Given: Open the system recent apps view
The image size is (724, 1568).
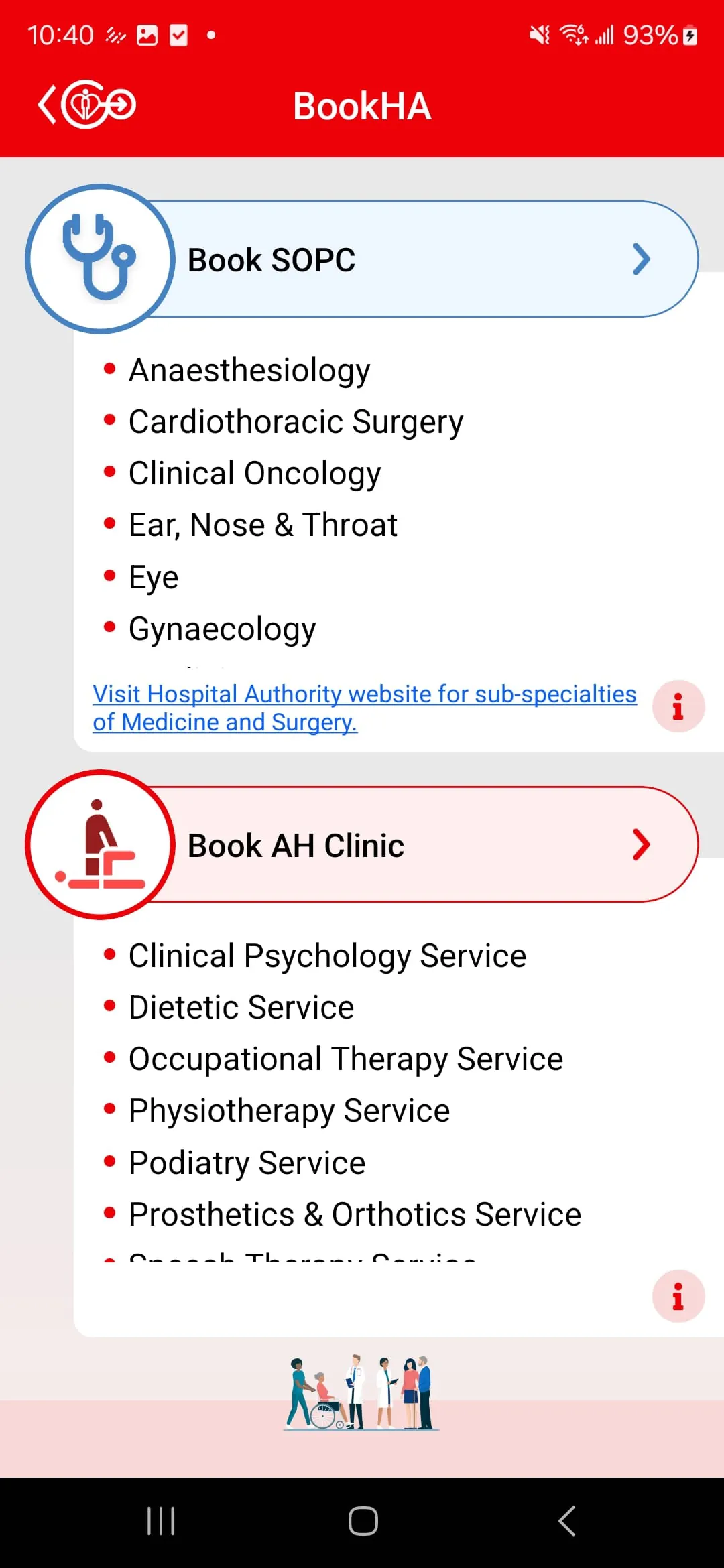Looking at the screenshot, I should 161,1521.
